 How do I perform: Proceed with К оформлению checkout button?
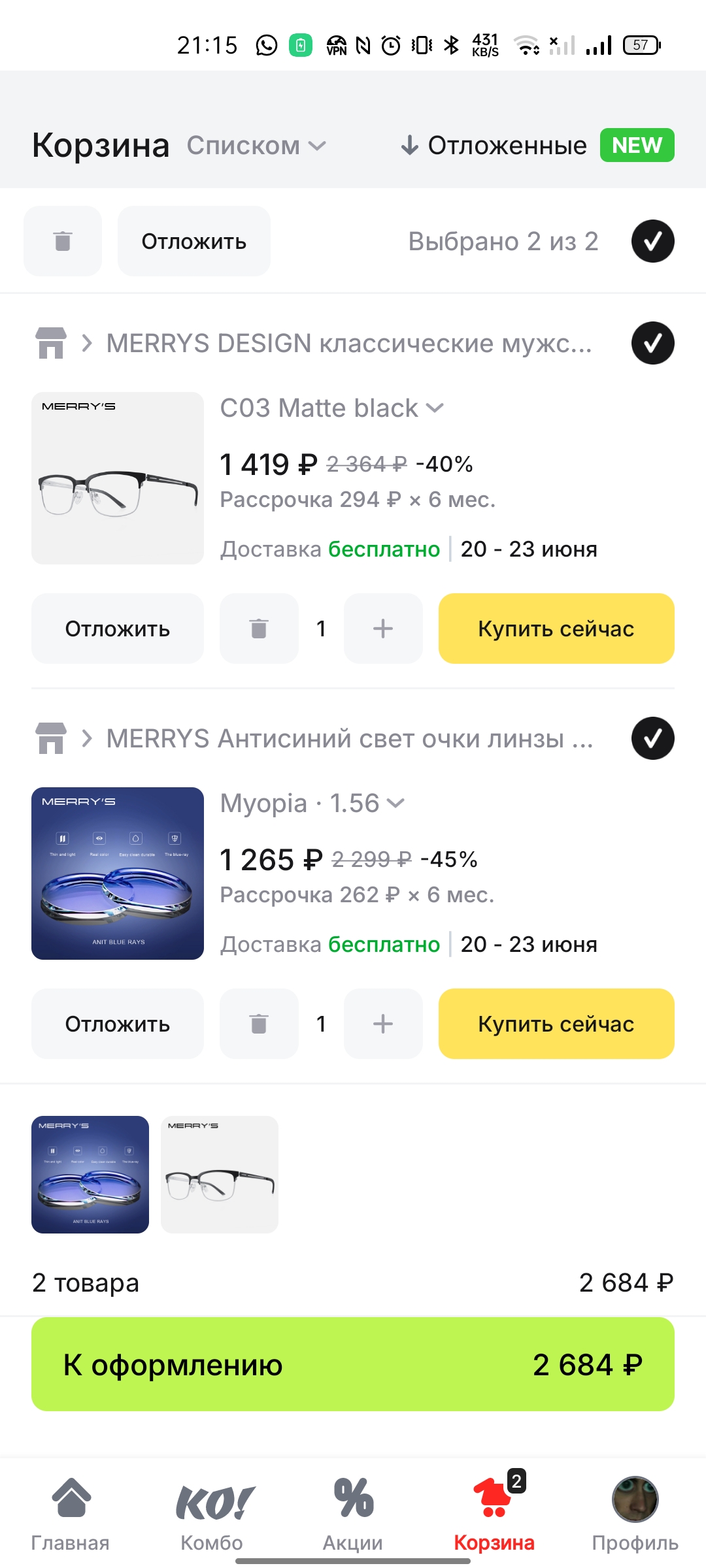point(353,1364)
